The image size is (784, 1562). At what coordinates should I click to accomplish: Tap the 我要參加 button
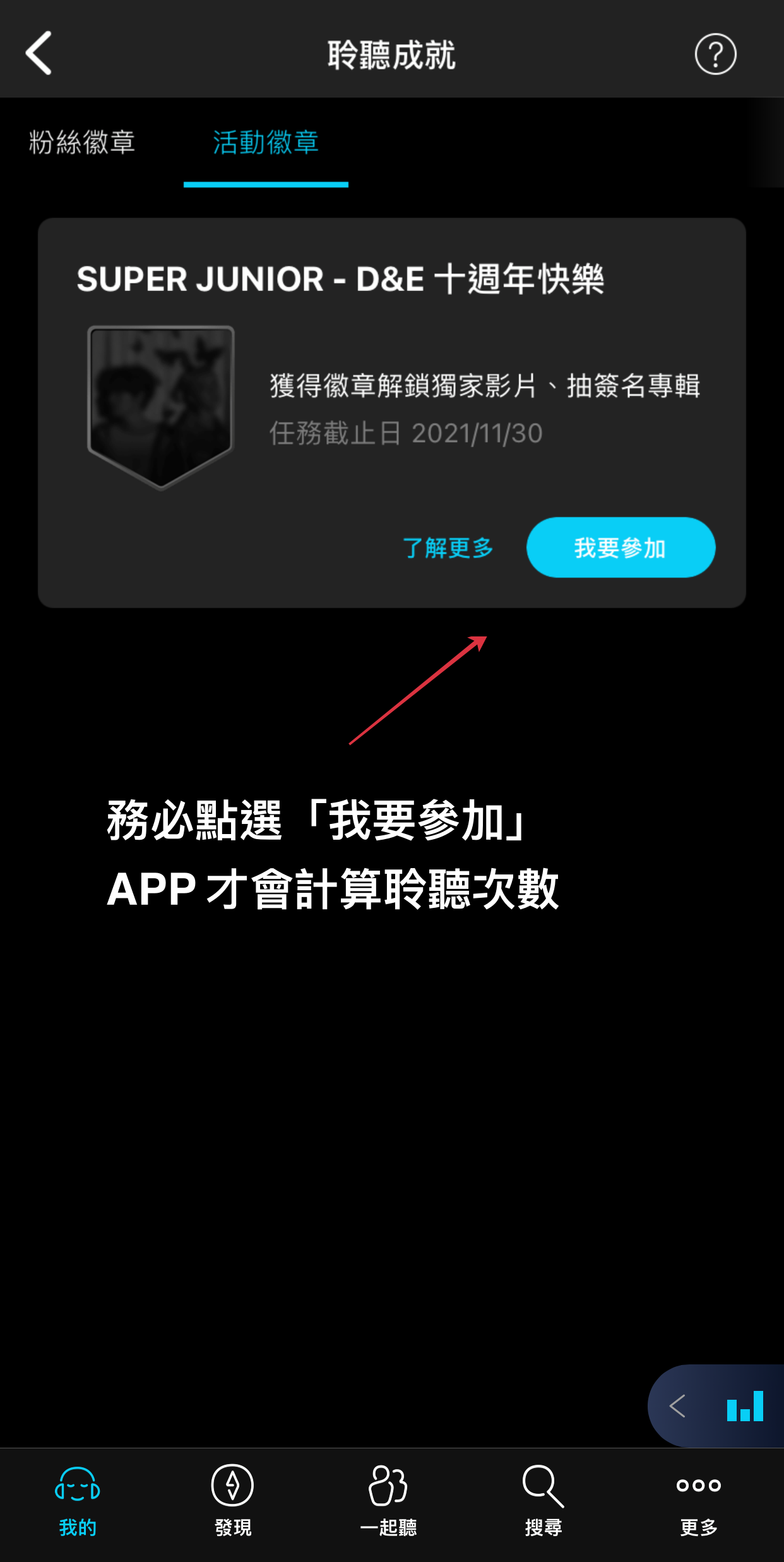pyautogui.click(x=621, y=547)
